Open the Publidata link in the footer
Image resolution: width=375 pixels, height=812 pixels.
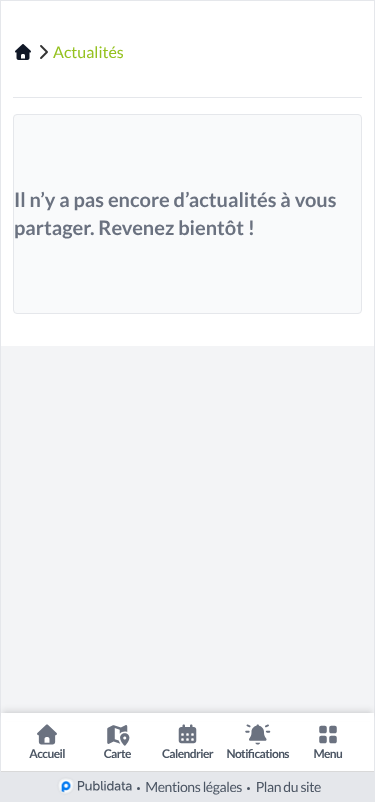[x=96, y=787]
